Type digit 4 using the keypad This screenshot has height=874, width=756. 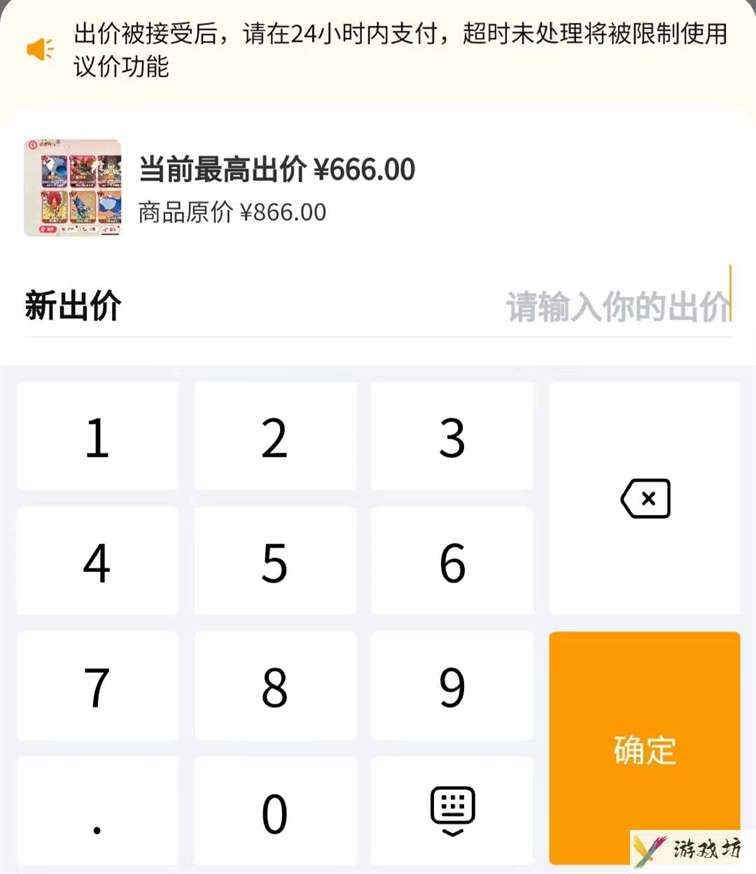(x=97, y=563)
